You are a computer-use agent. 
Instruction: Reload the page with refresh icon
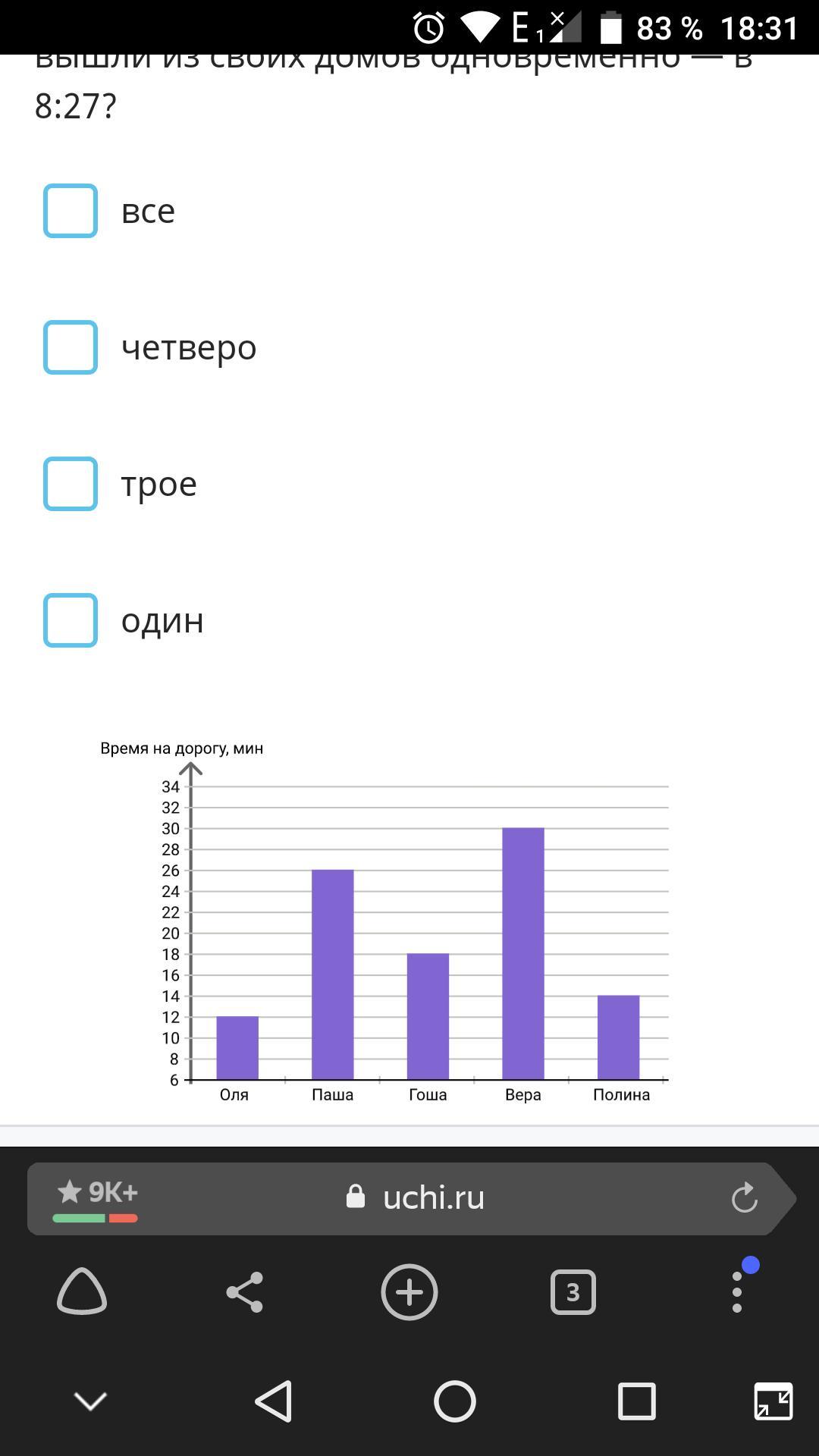click(x=744, y=1198)
